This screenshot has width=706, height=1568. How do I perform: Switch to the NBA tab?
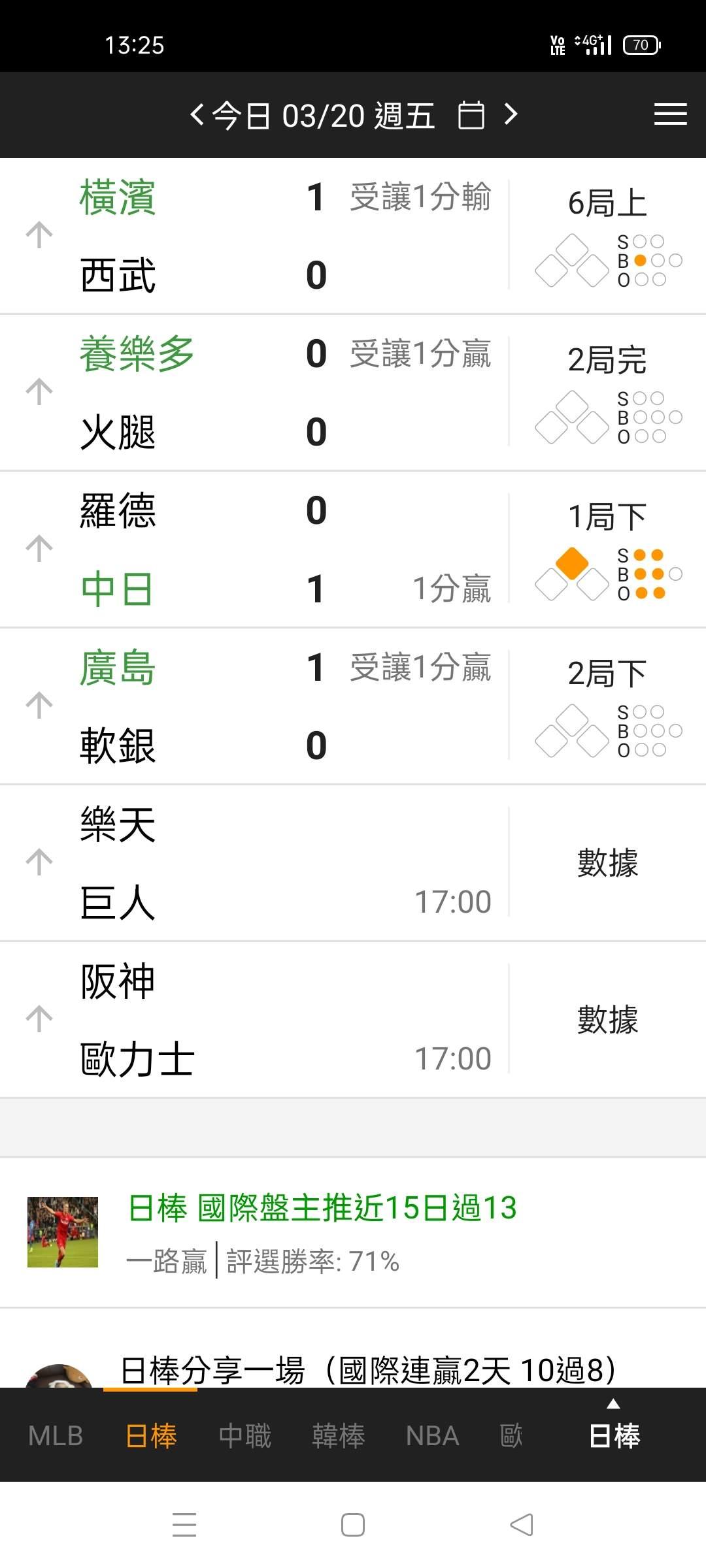click(432, 1436)
